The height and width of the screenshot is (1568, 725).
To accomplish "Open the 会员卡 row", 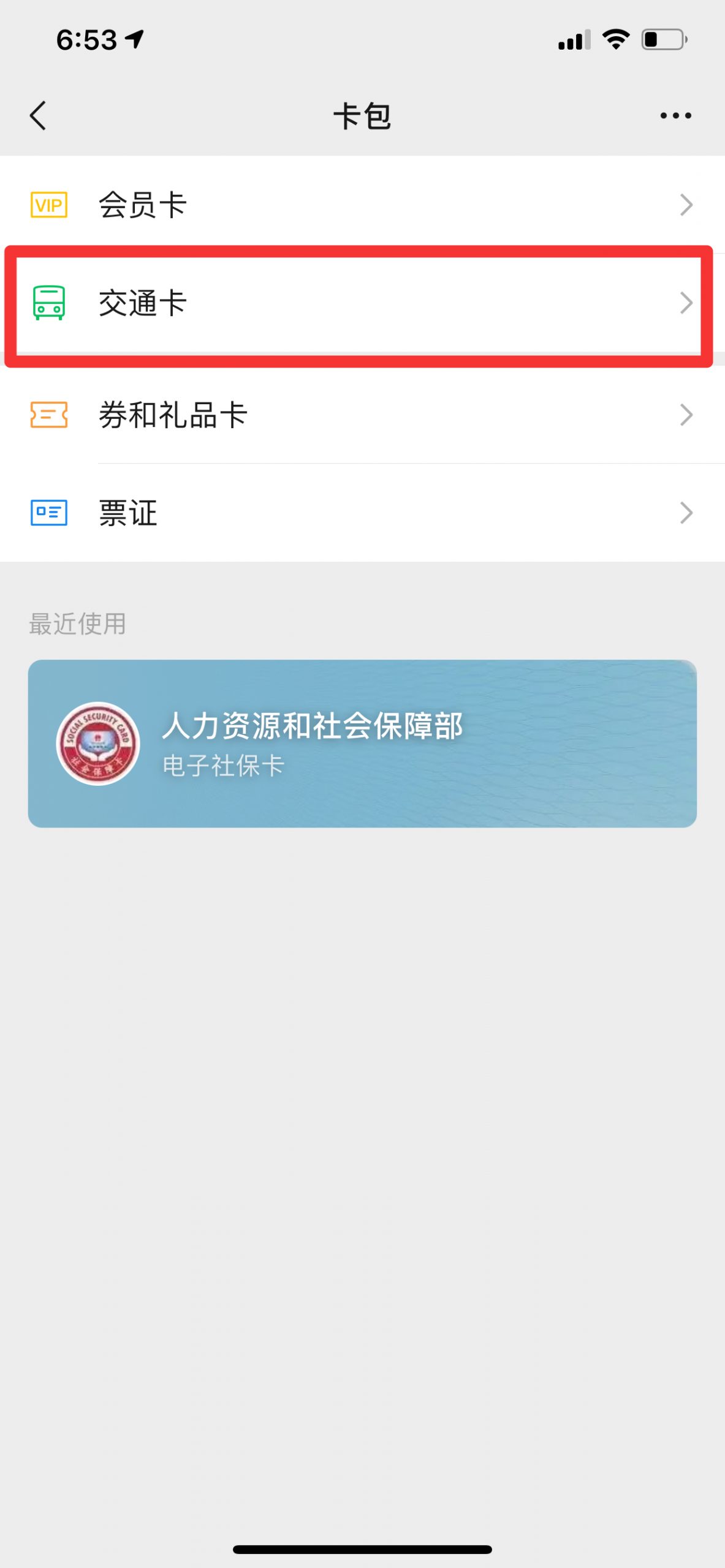I will pos(362,205).
